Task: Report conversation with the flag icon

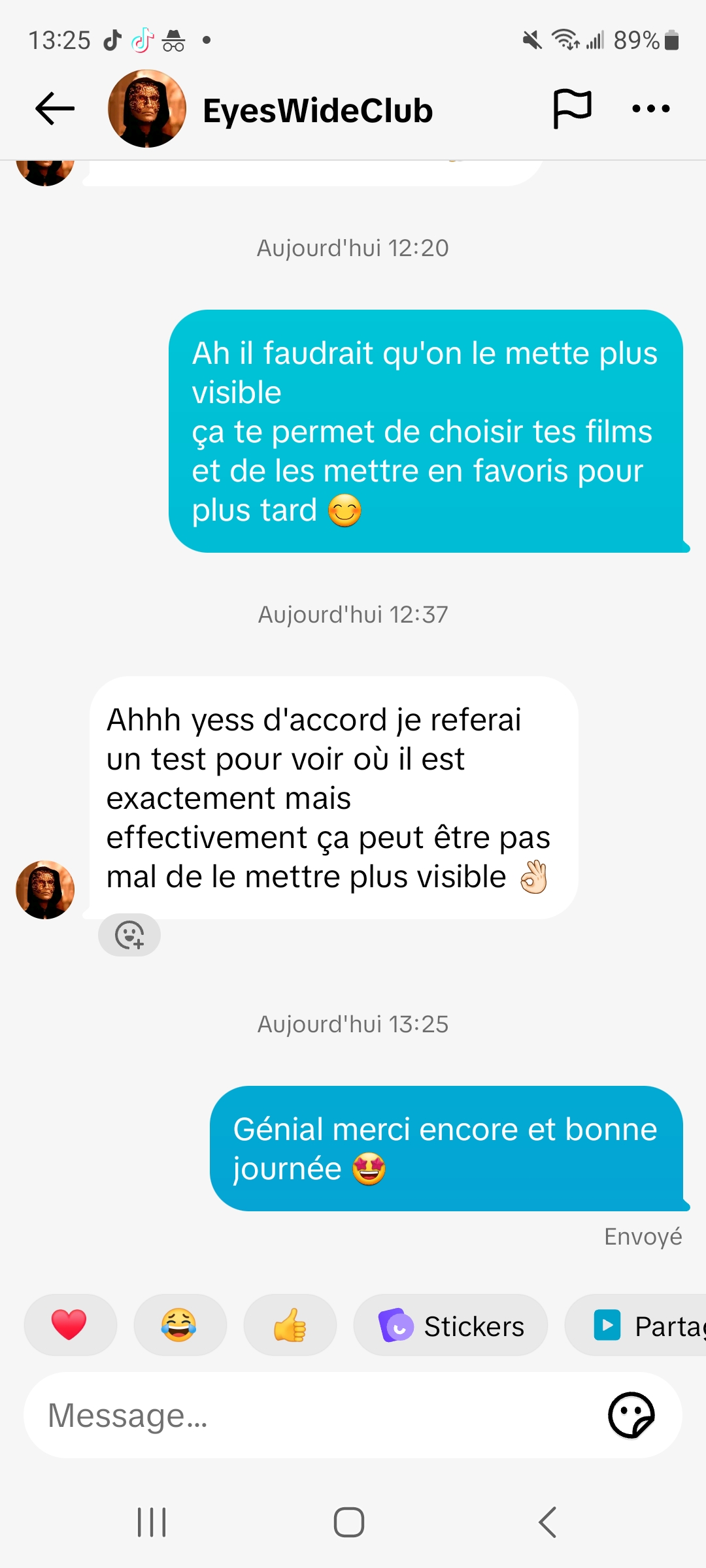Action: (x=572, y=108)
